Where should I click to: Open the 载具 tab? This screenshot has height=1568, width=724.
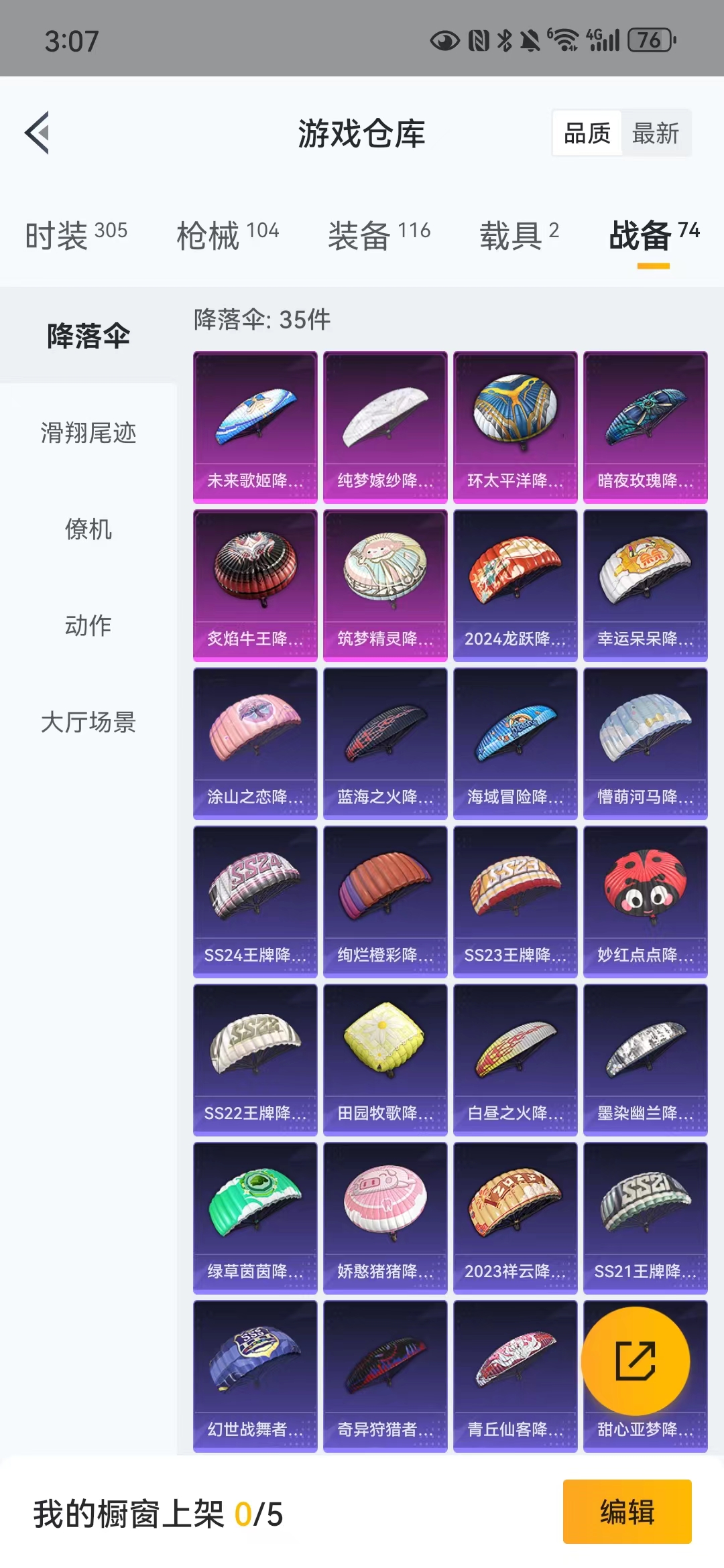tap(519, 235)
